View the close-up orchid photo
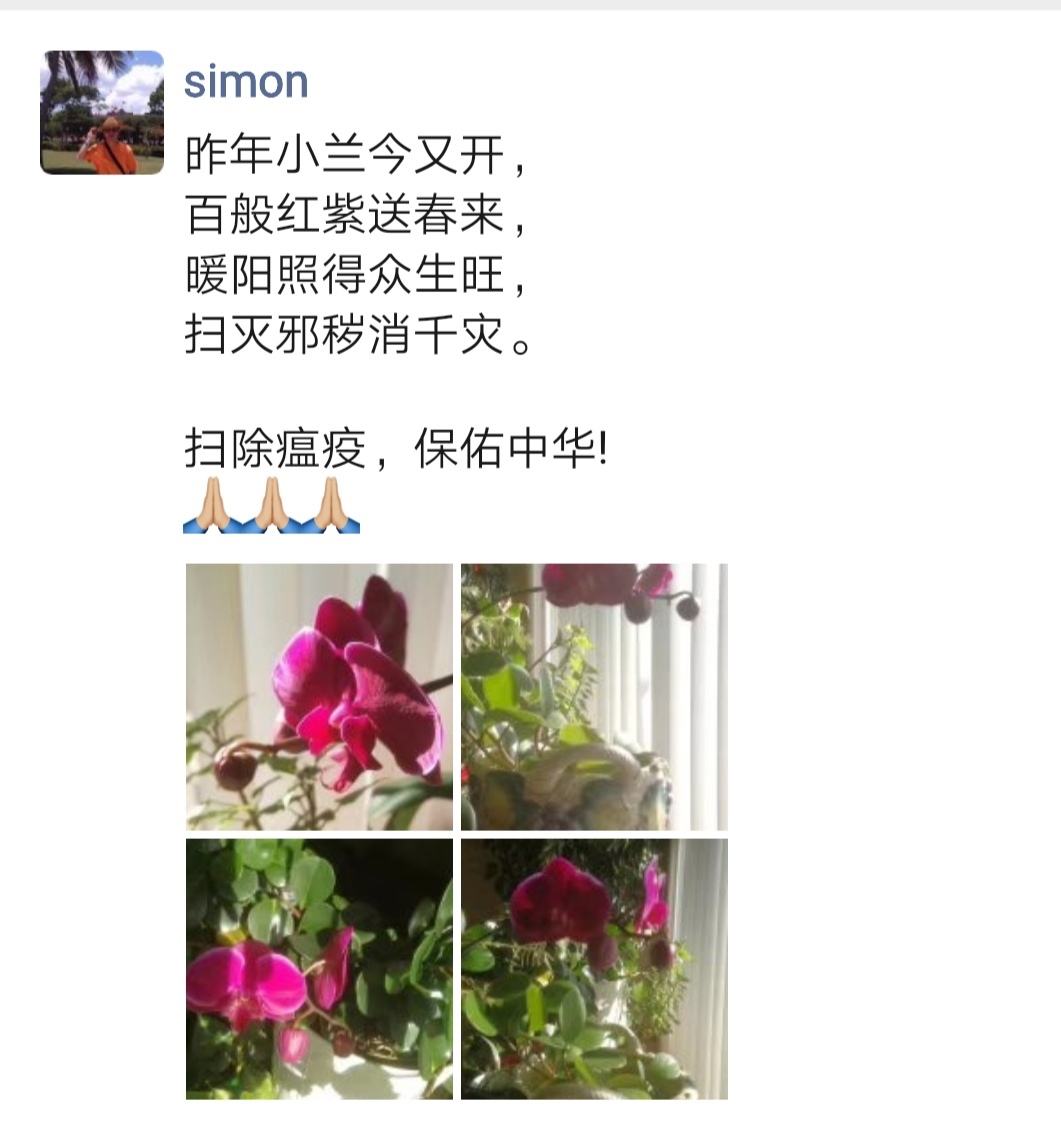This screenshot has width=1061, height=1132. [x=319, y=697]
